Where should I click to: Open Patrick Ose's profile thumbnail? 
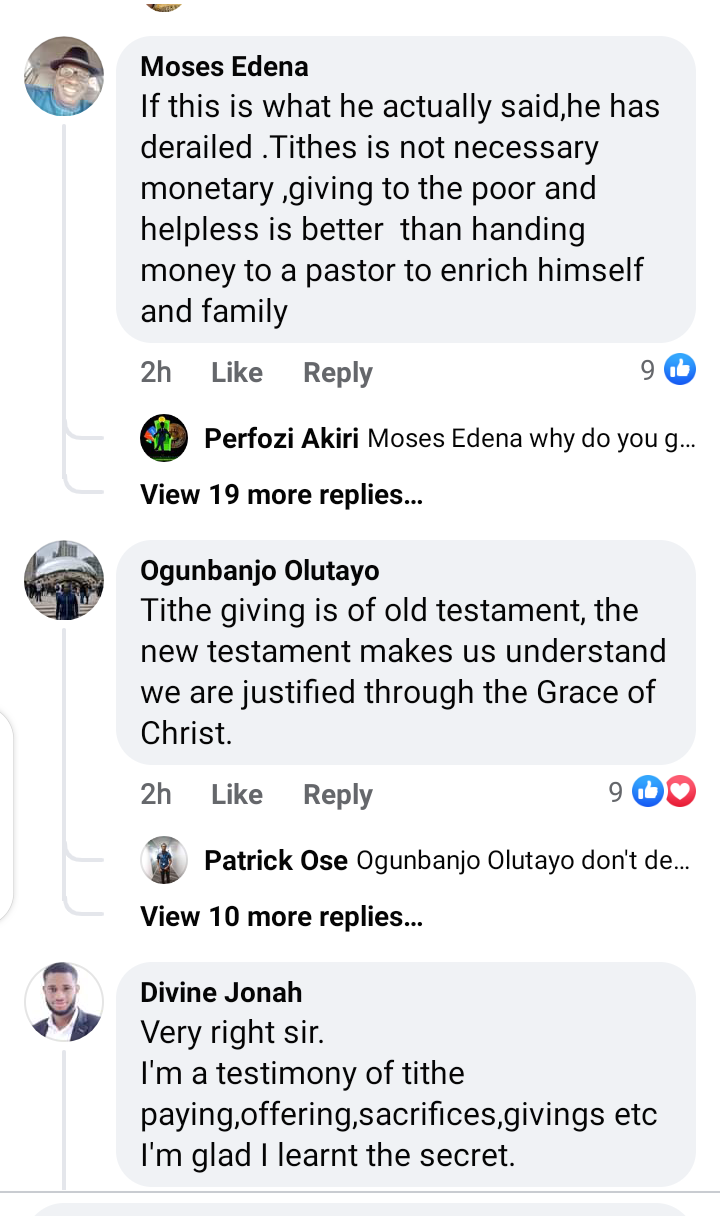[164, 860]
